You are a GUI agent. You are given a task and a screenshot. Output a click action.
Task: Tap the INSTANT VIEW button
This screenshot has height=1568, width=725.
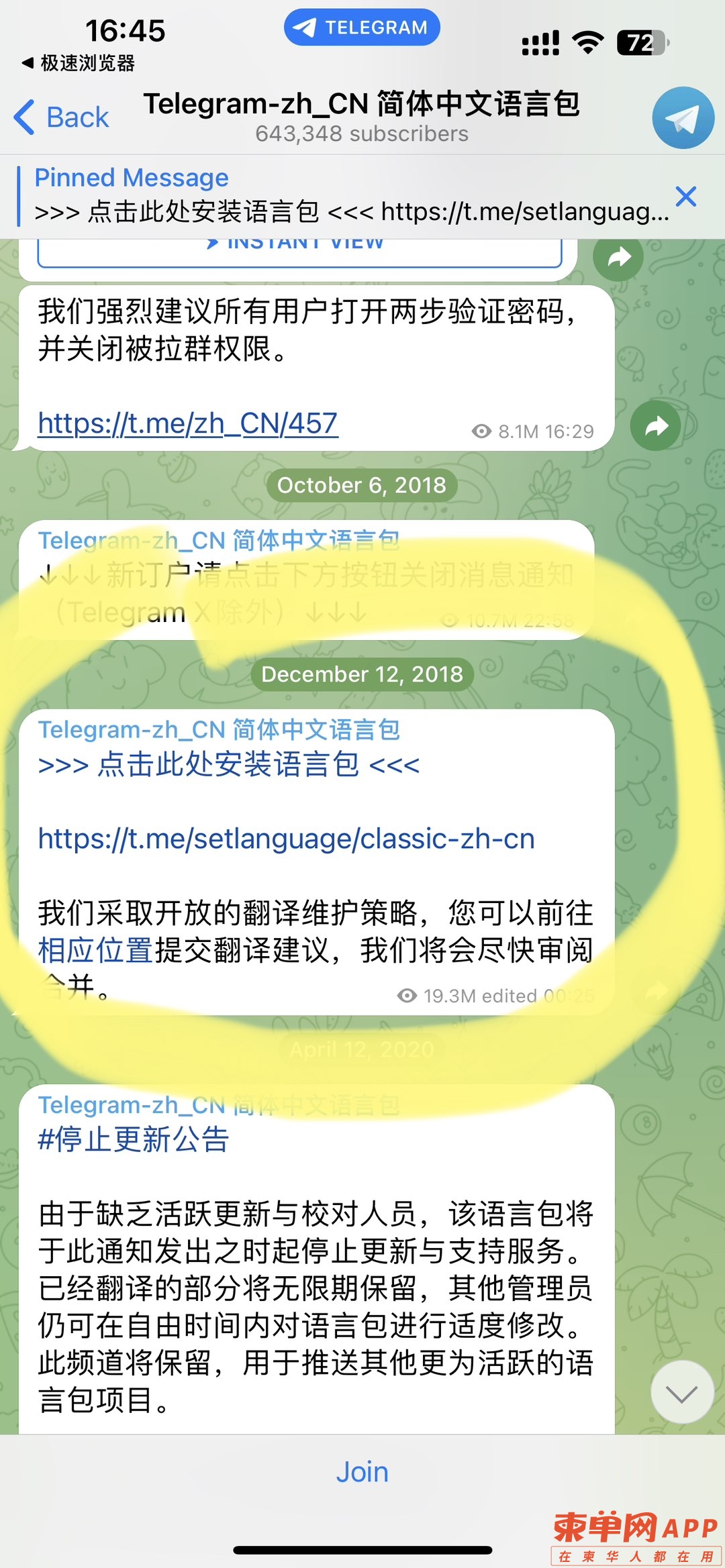click(x=299, y=248)
